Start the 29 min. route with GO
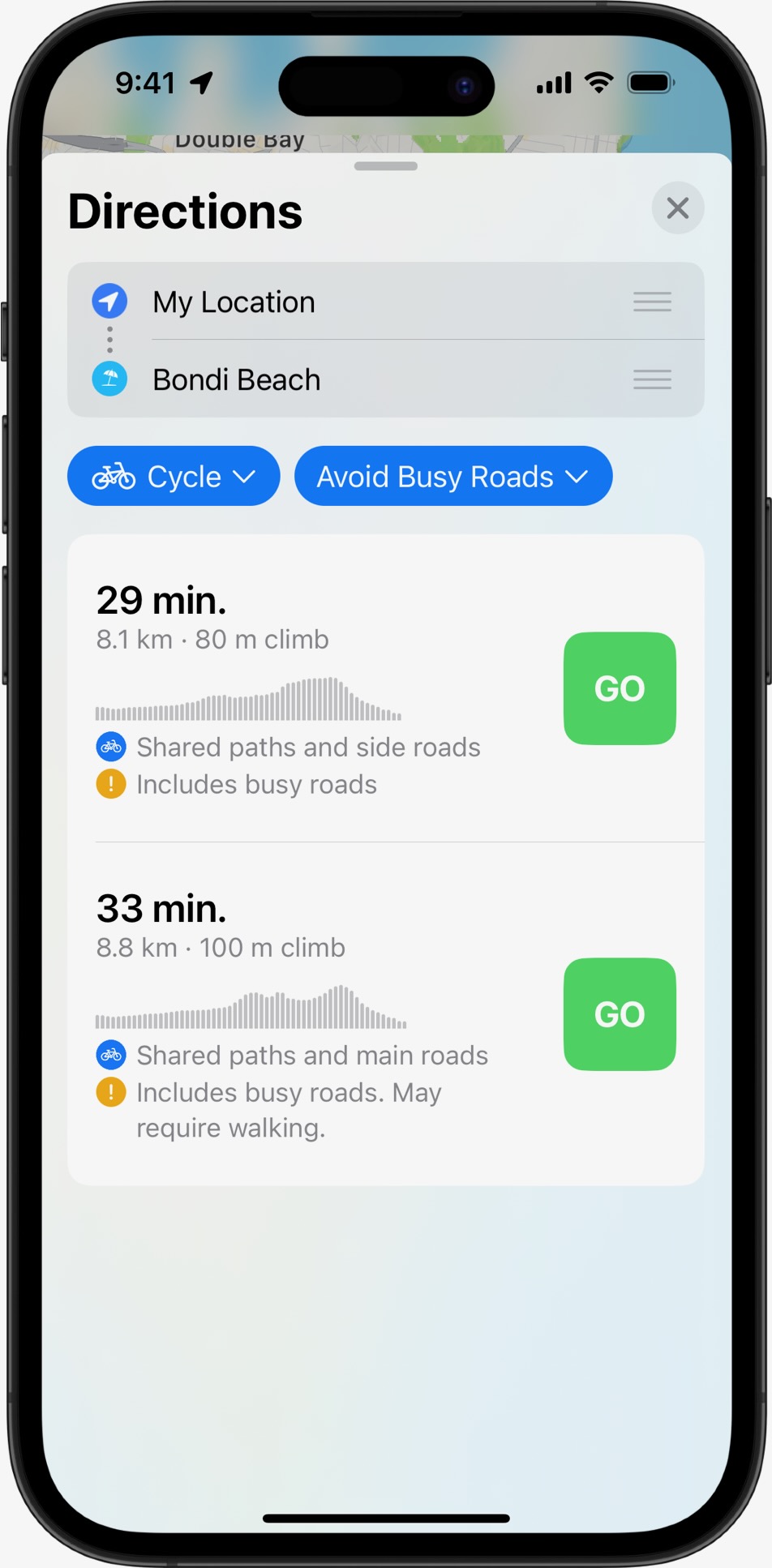 click(620, 688)
